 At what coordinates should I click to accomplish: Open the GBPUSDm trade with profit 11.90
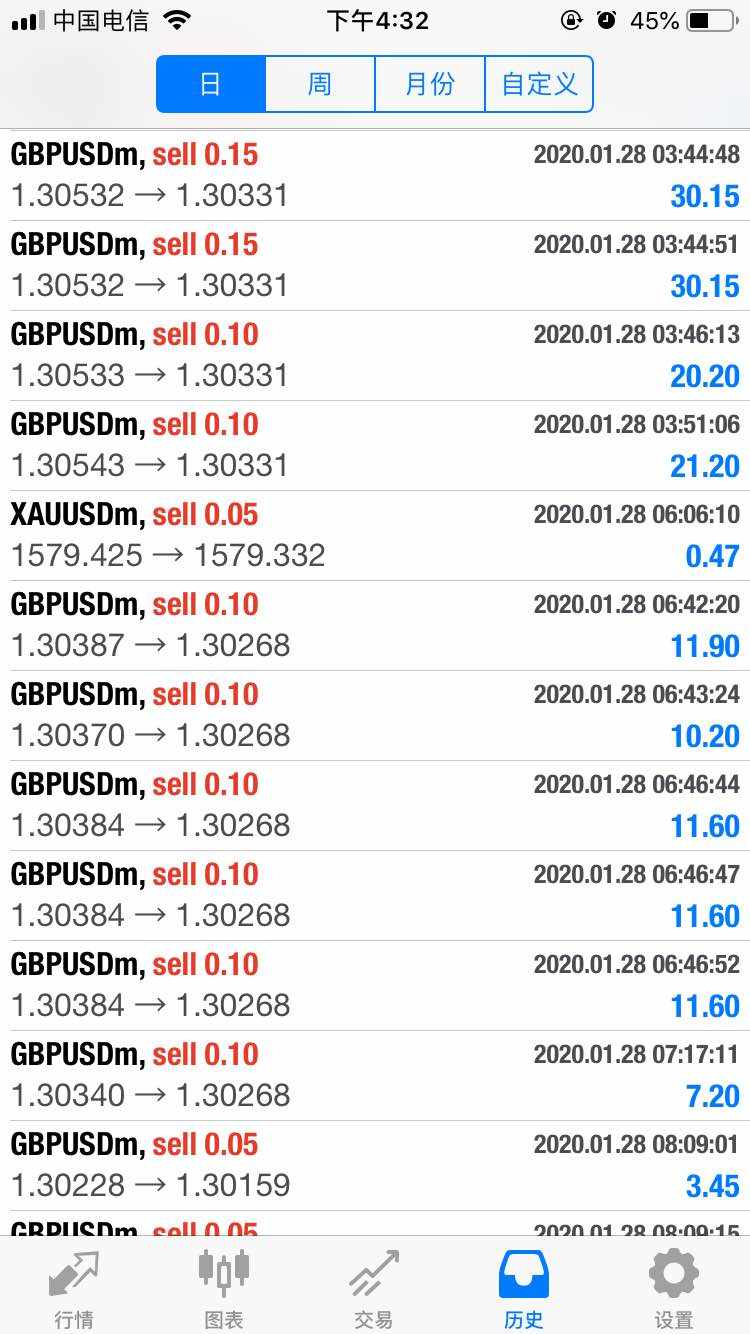[x=375, y=625]
